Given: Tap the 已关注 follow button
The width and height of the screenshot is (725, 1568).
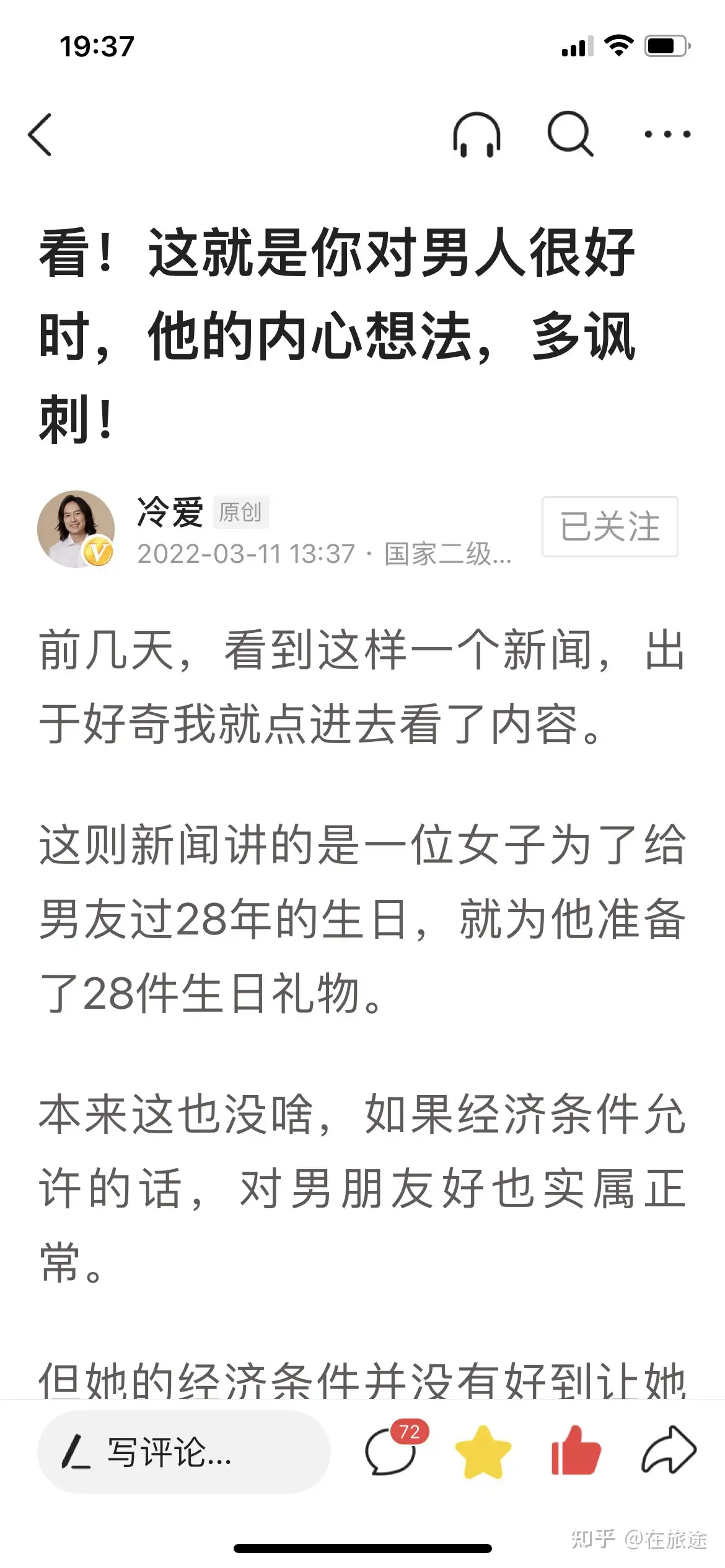Looking at the screenshot, I should [610, 526].
